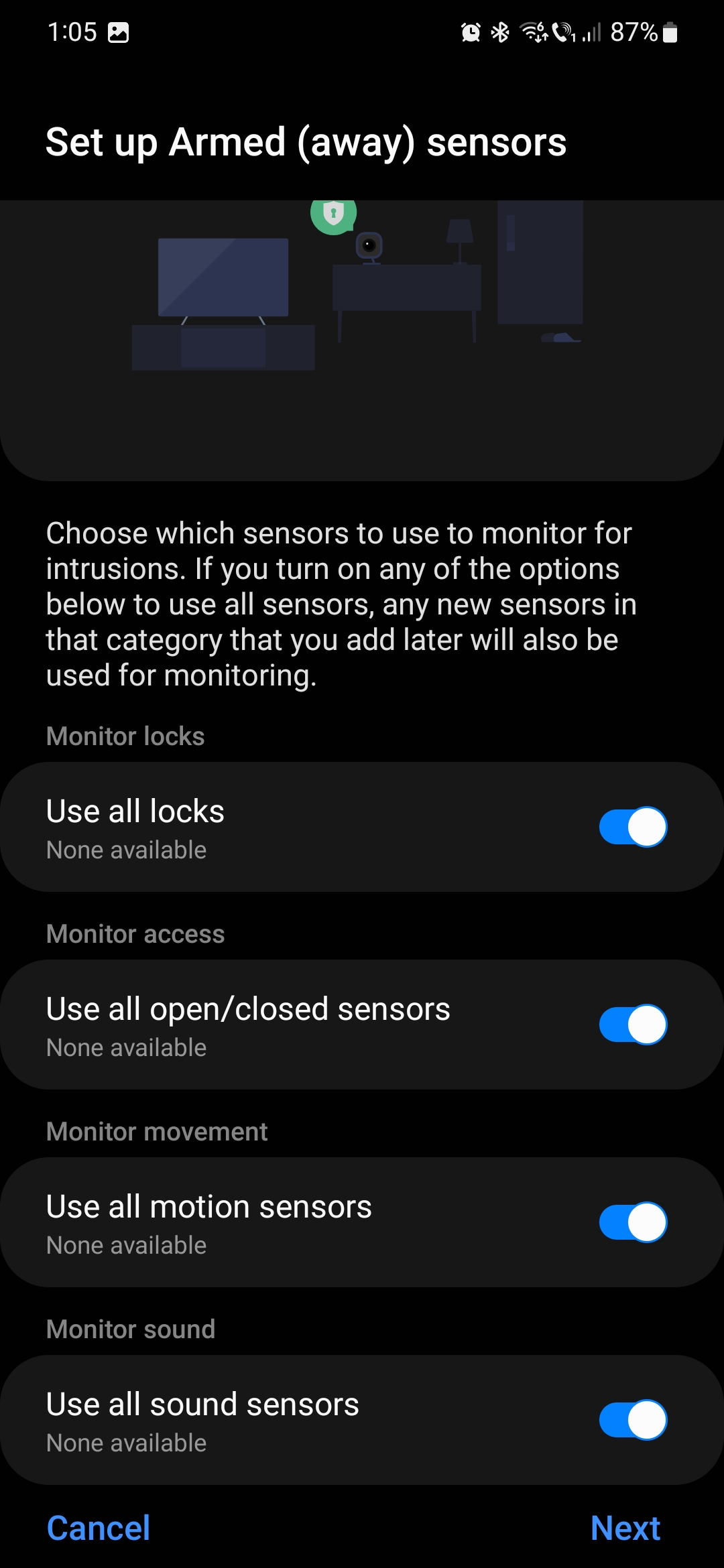Toggle off Use all locks switch
Image resolution: width=724 pixels, height=1568 pixels.
click(x=632, y=826)
